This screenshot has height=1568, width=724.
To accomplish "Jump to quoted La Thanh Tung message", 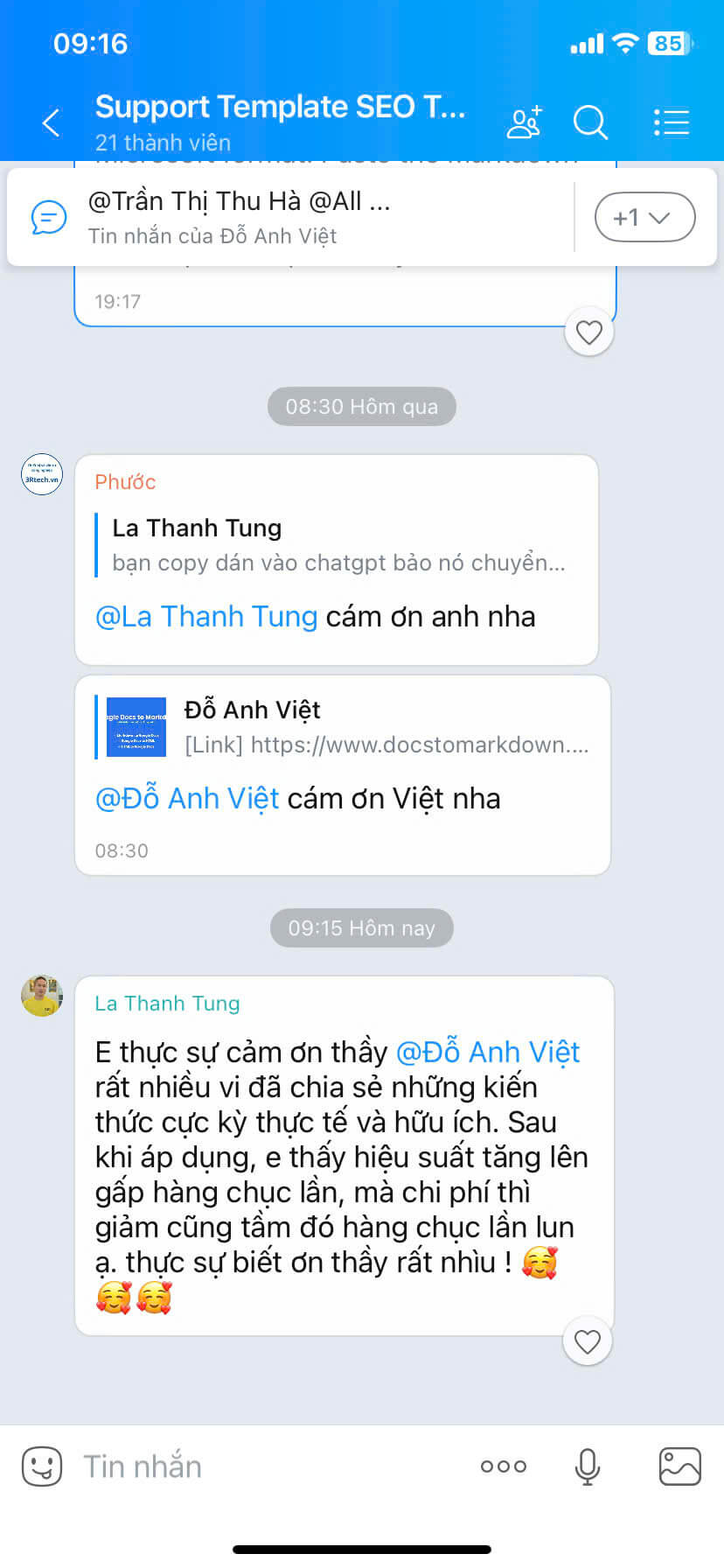I will pos(338,545).
